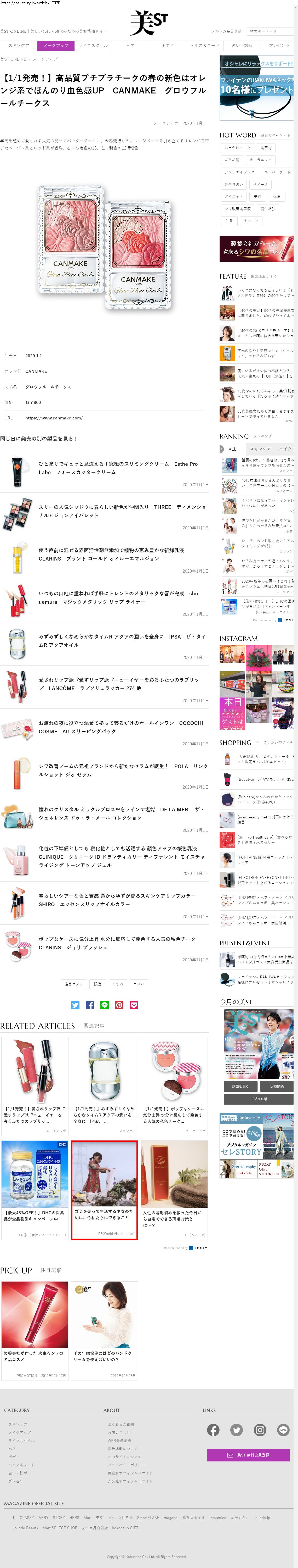Open the THREE ディメンショナルビジョンアイパレット article
This screenshot has height=1568, width=298.
[122, 511]
